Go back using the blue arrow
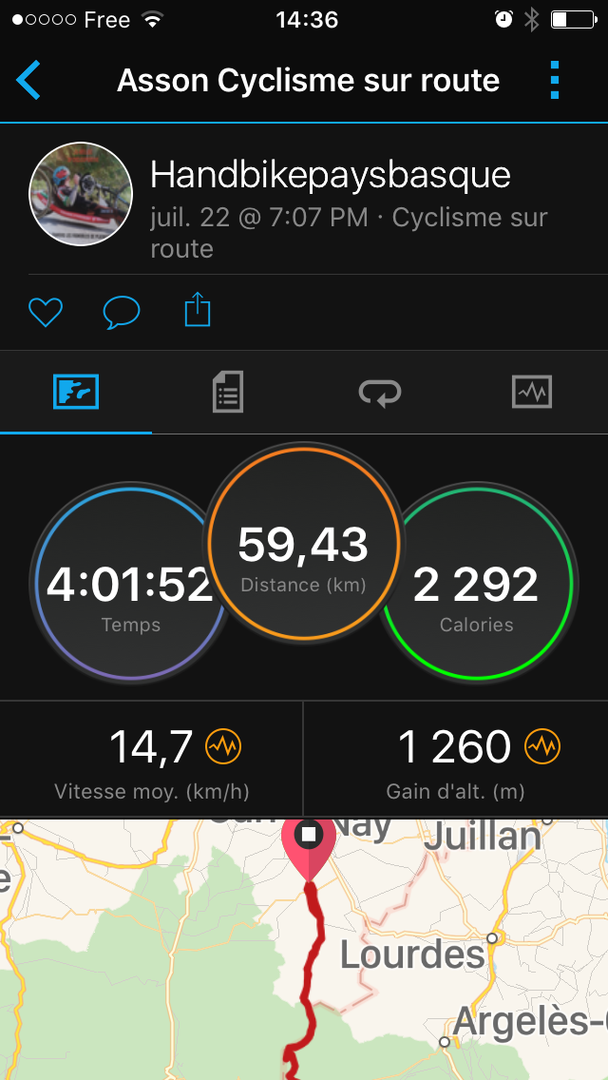 pos(28,81)
